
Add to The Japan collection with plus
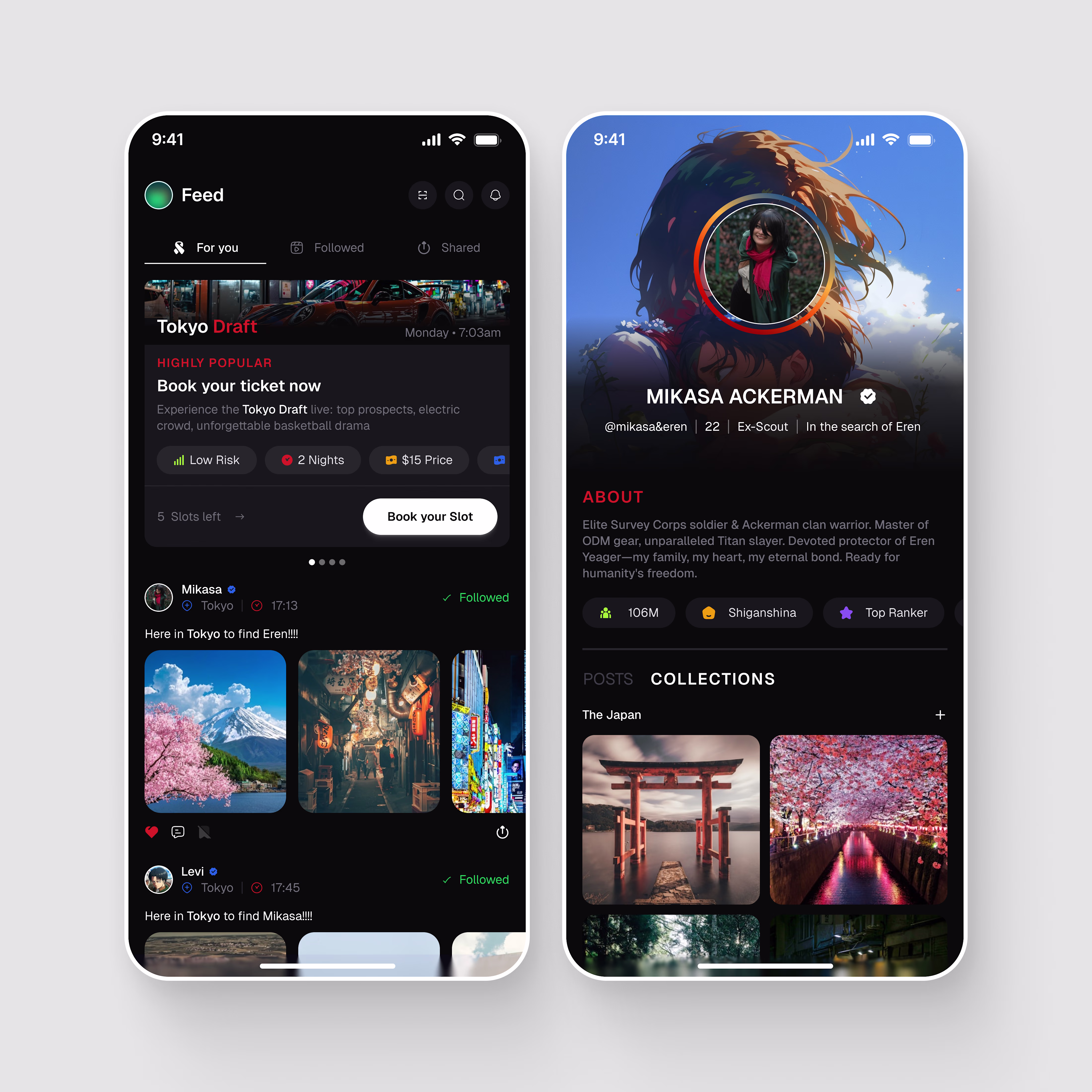940,715
